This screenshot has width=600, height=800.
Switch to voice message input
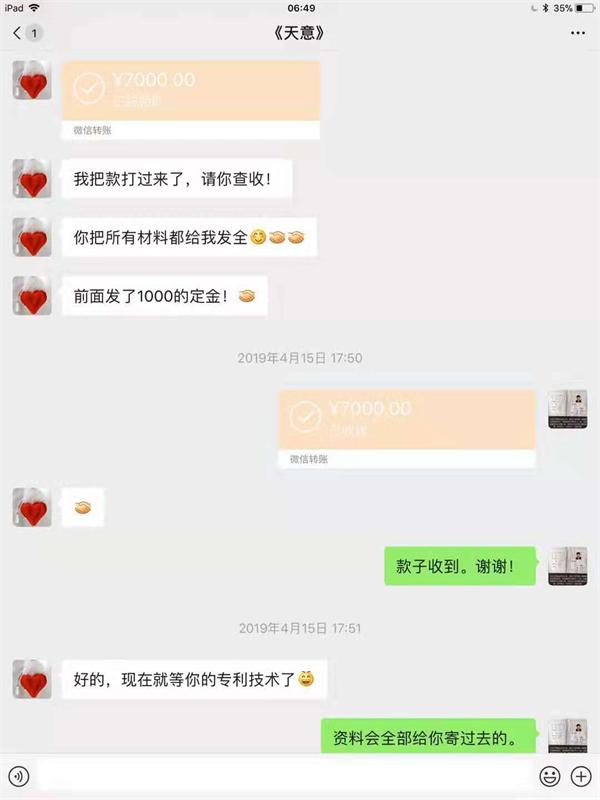pyautogui.click(x=18, y=776)
